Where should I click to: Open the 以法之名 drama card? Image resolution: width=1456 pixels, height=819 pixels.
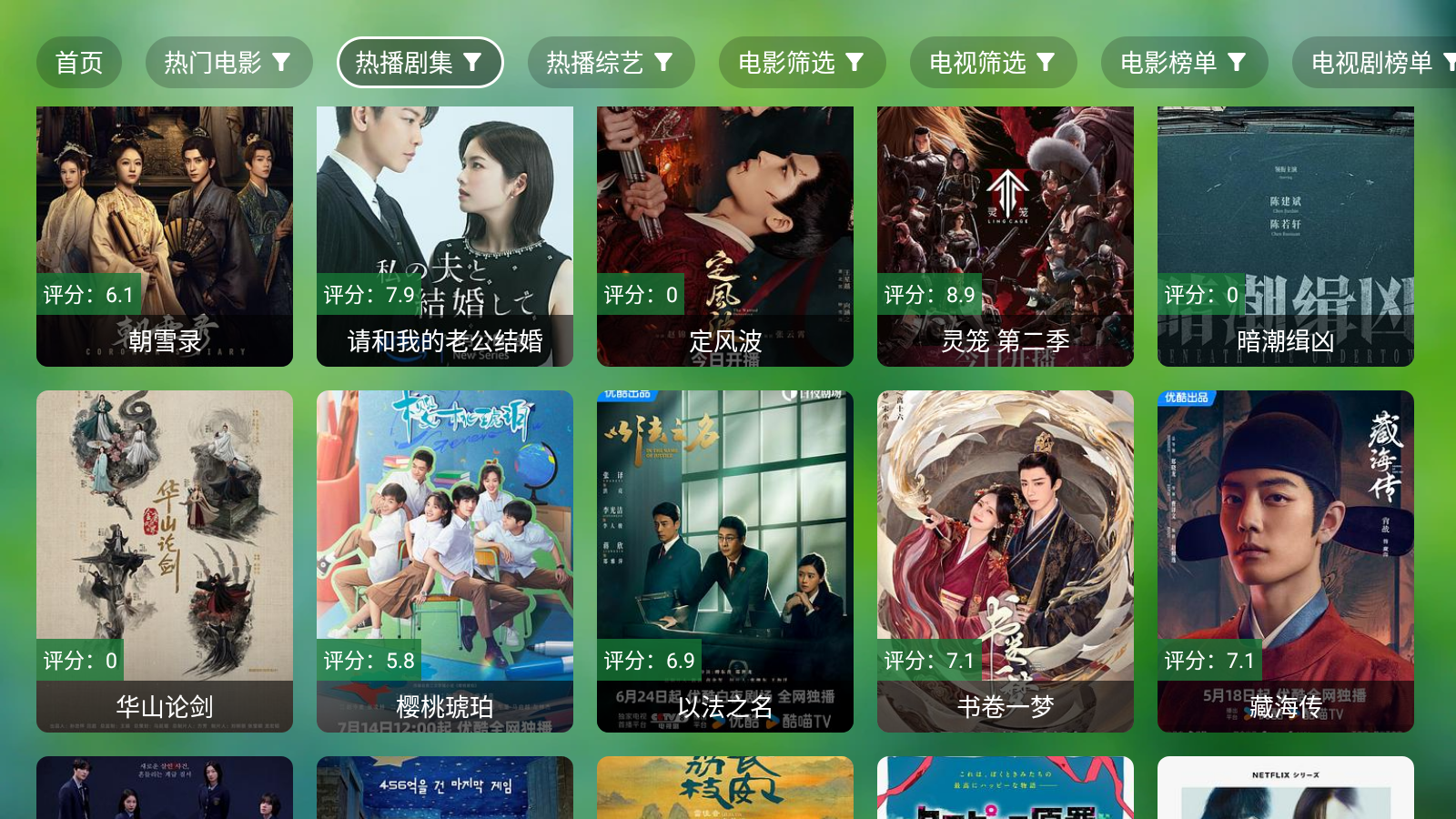[725, 561]
